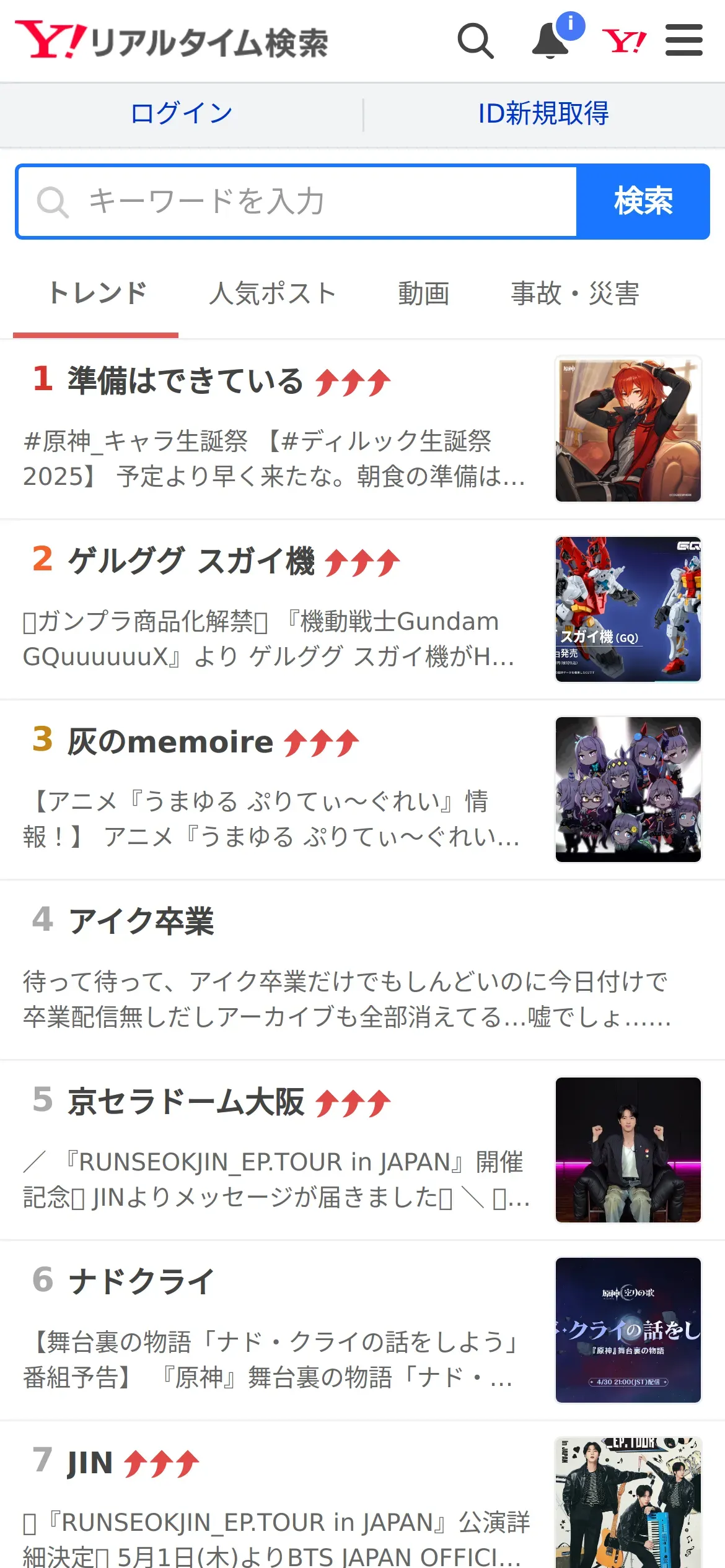The width and height of the screenshot is (725, 1568).
Task: Focus the キーワードを入力 search field
Action: [x=297, y=202]
